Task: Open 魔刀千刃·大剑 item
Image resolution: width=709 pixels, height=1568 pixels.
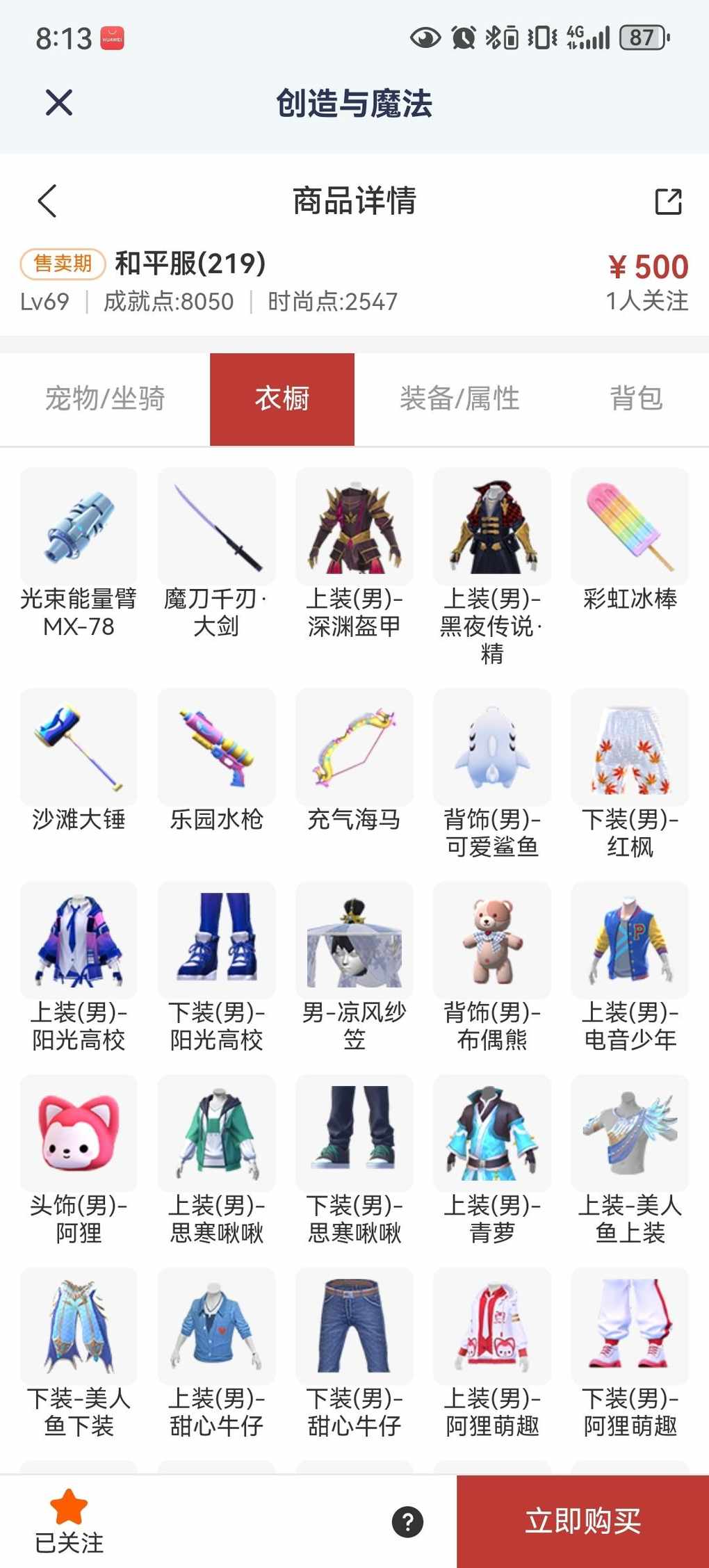Action: tap(216, 526)
